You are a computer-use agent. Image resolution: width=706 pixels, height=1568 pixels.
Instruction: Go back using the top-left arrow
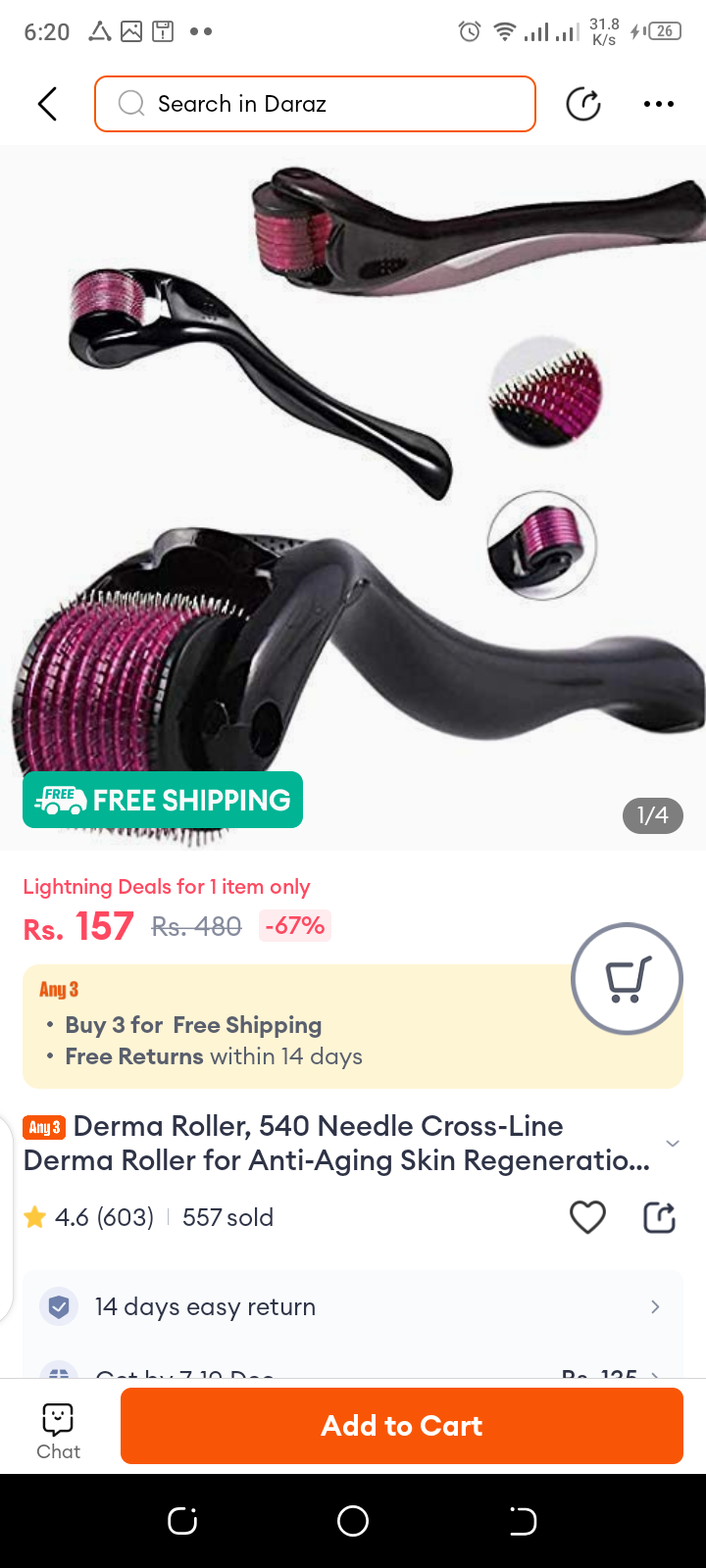coord(47,104)
